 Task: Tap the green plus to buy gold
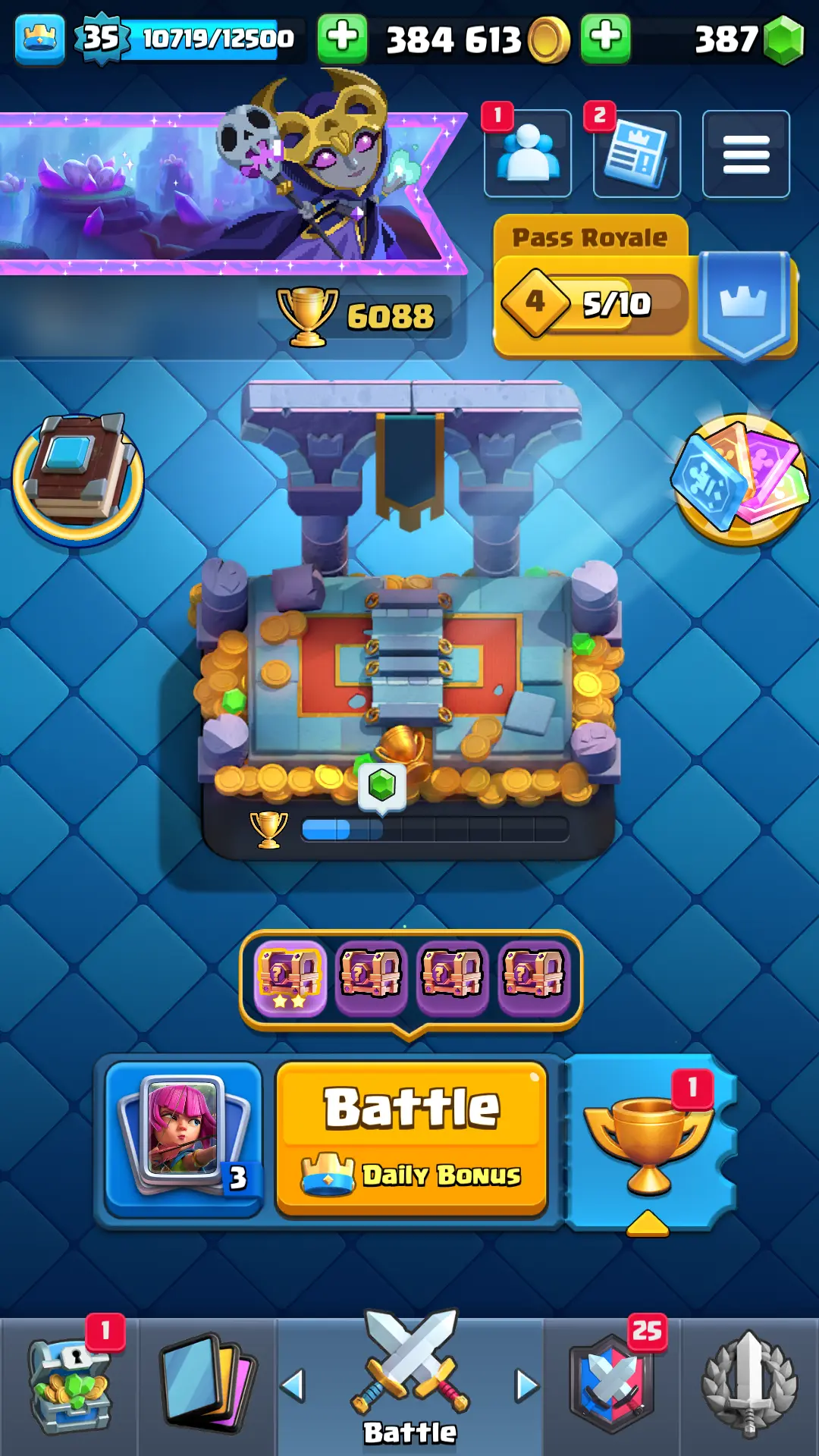[x=342, y=38]
